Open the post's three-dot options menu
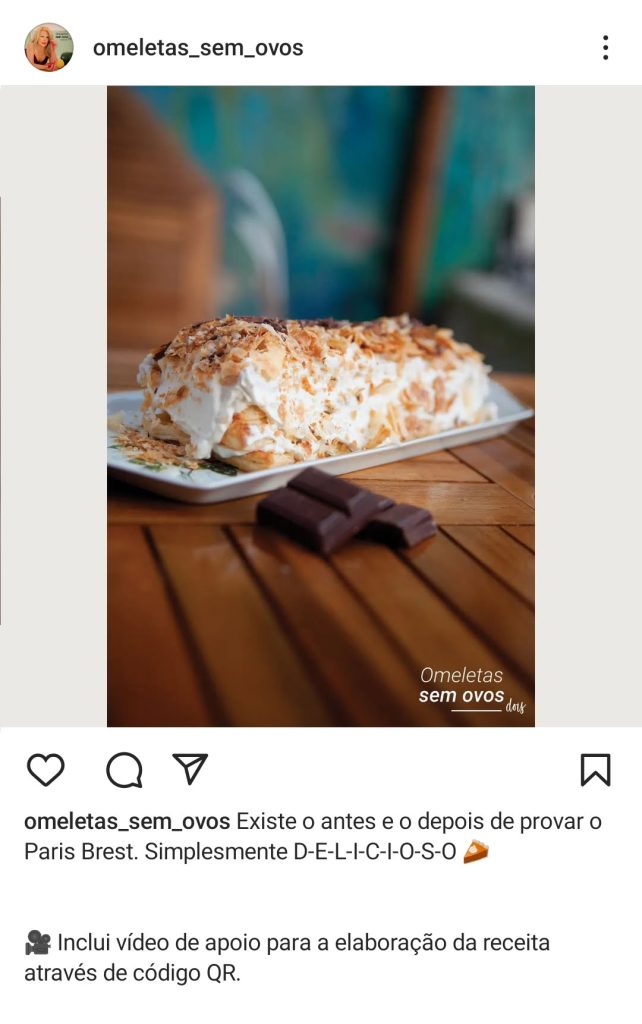Screen dimensions: 642x1024 point(605,47)
